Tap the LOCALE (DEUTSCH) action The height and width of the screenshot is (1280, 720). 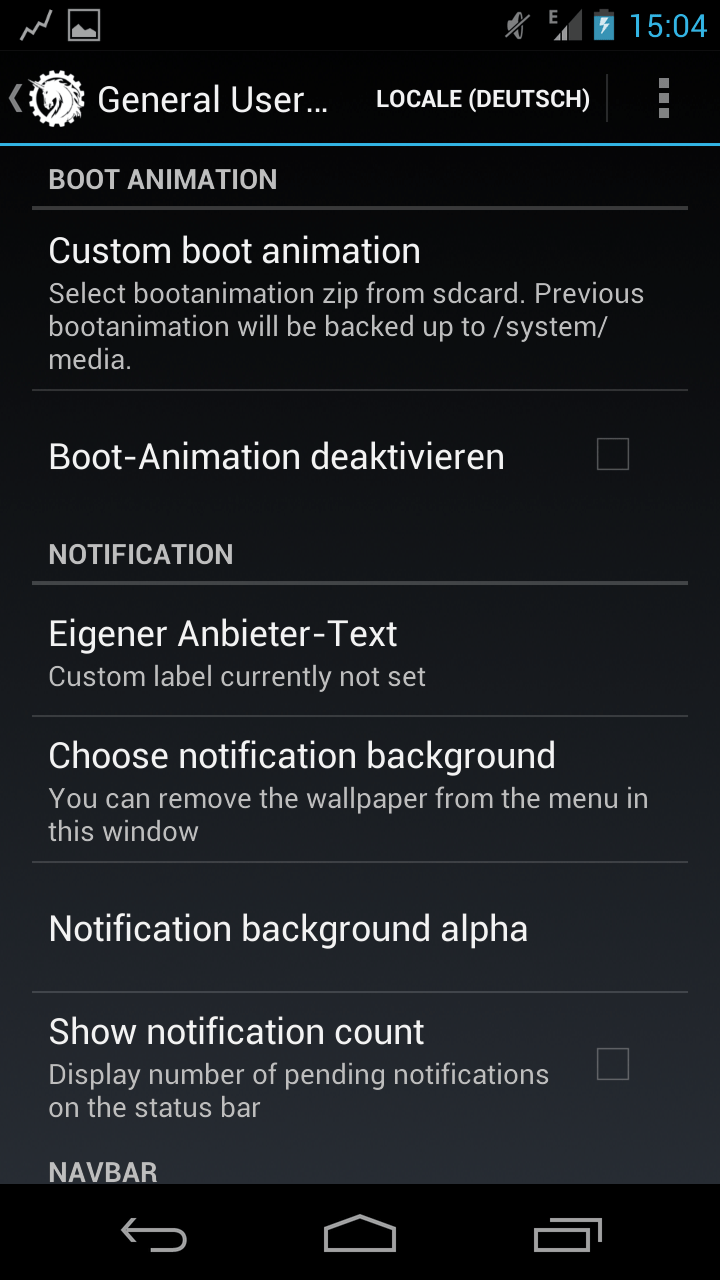483,99
